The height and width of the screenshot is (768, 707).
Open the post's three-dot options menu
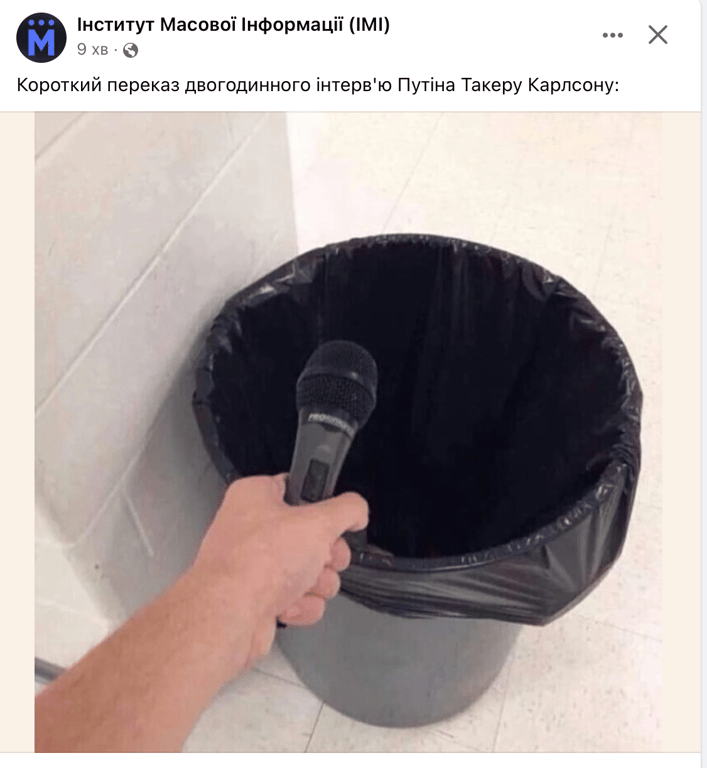tap(612, 35)
